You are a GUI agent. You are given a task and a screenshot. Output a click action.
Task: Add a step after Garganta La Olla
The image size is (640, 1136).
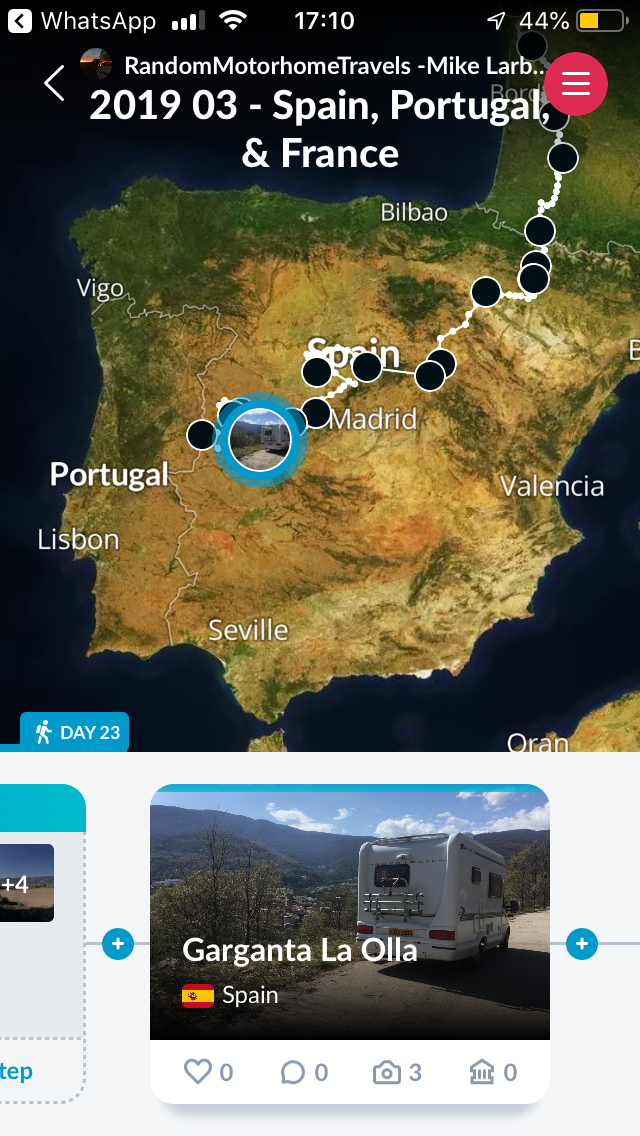click(x=582, y=943)
